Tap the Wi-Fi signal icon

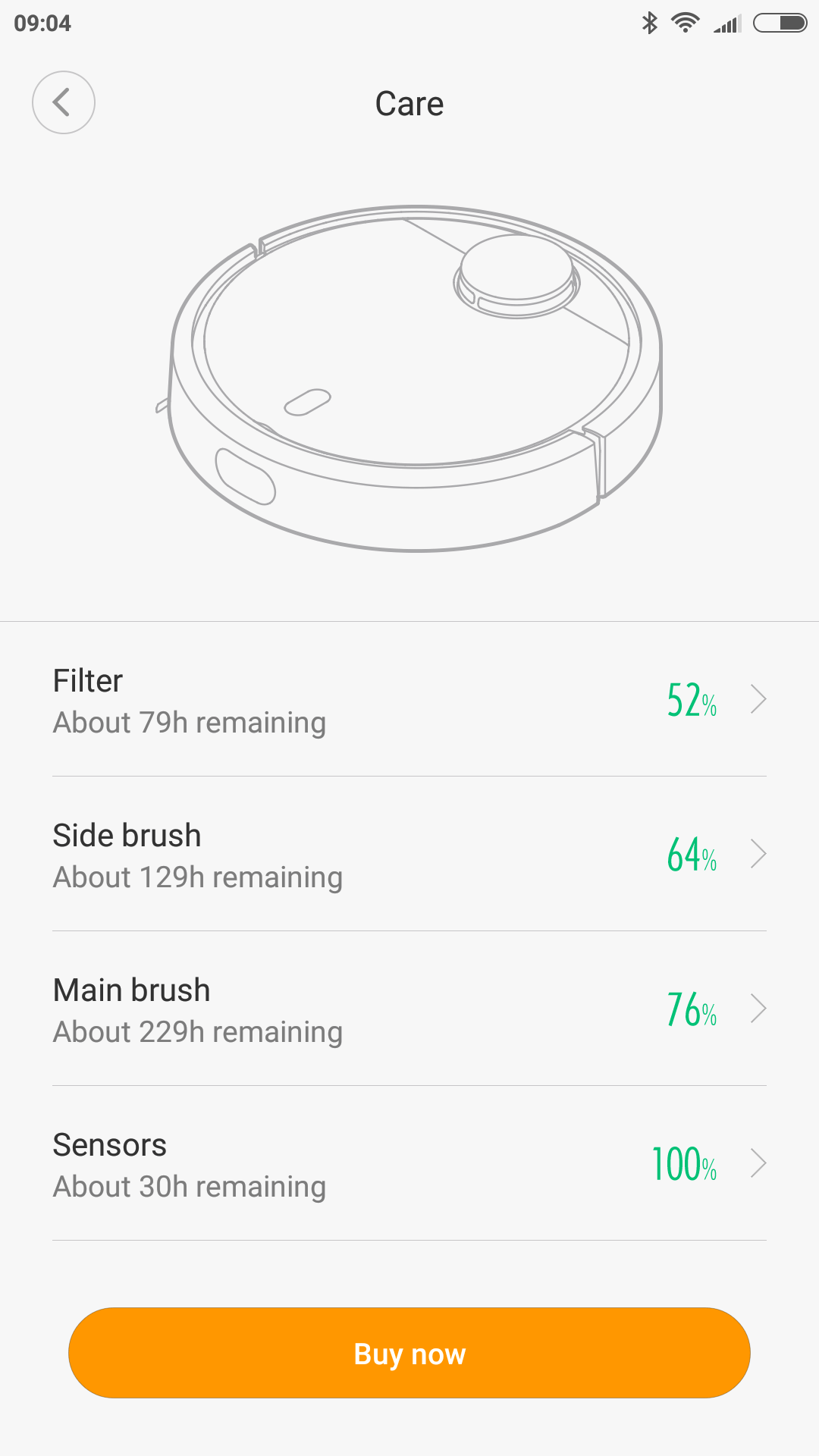[x=685, y=23]
